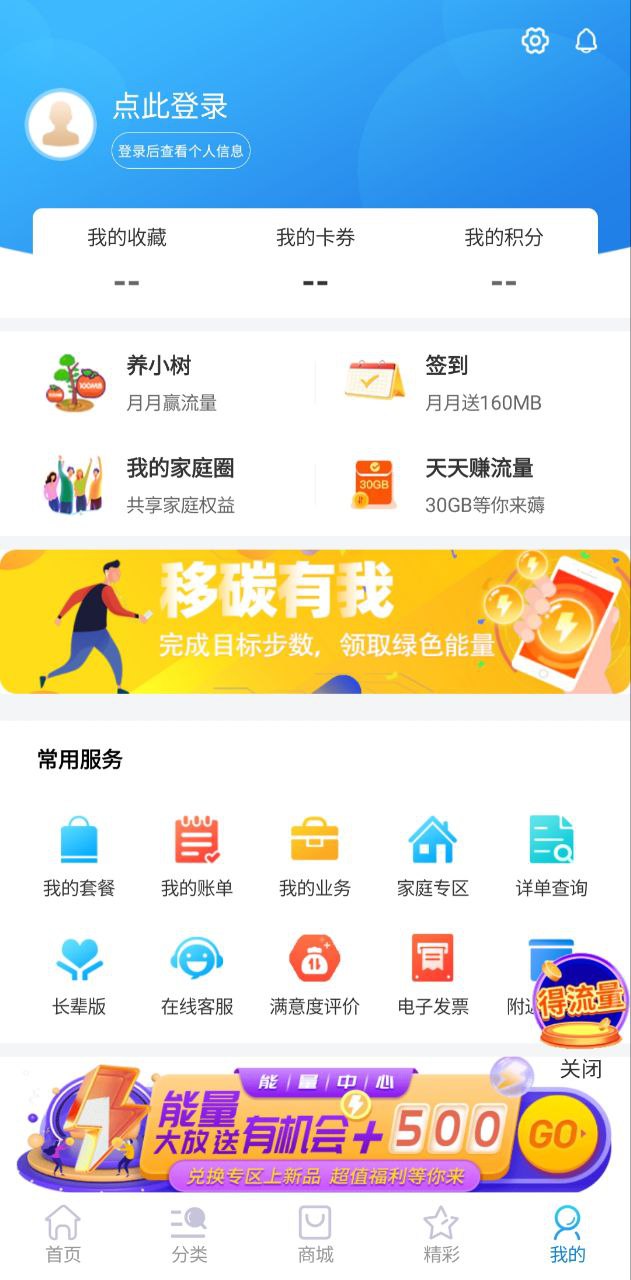The height and width of the screenshot is (1280, 631).
Task: Tap 点此登录 to log in
Action: tap(170, 106)
